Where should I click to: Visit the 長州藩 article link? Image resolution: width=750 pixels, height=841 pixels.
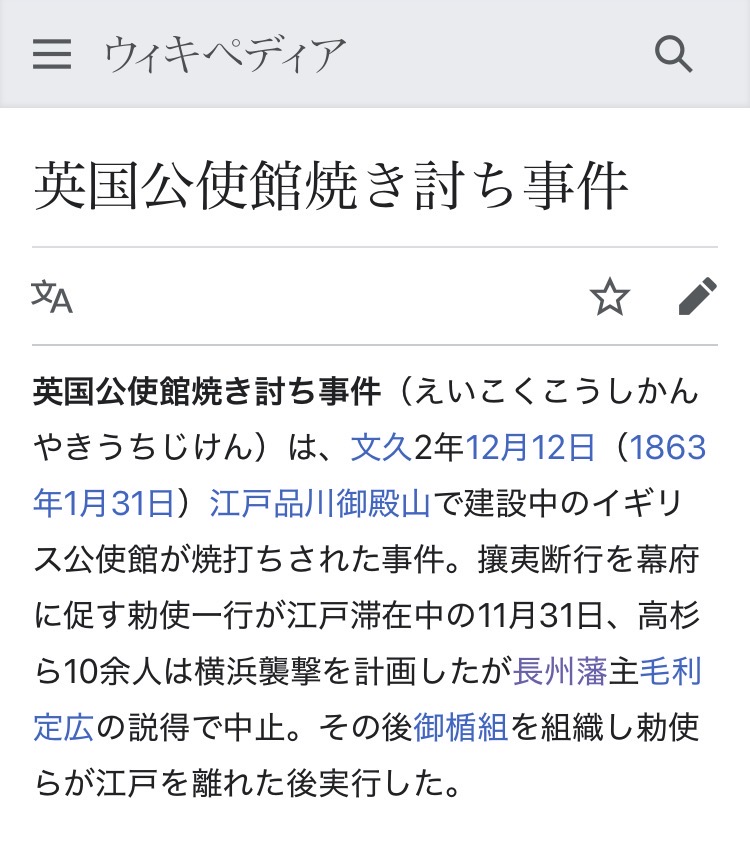pos(560,671)
